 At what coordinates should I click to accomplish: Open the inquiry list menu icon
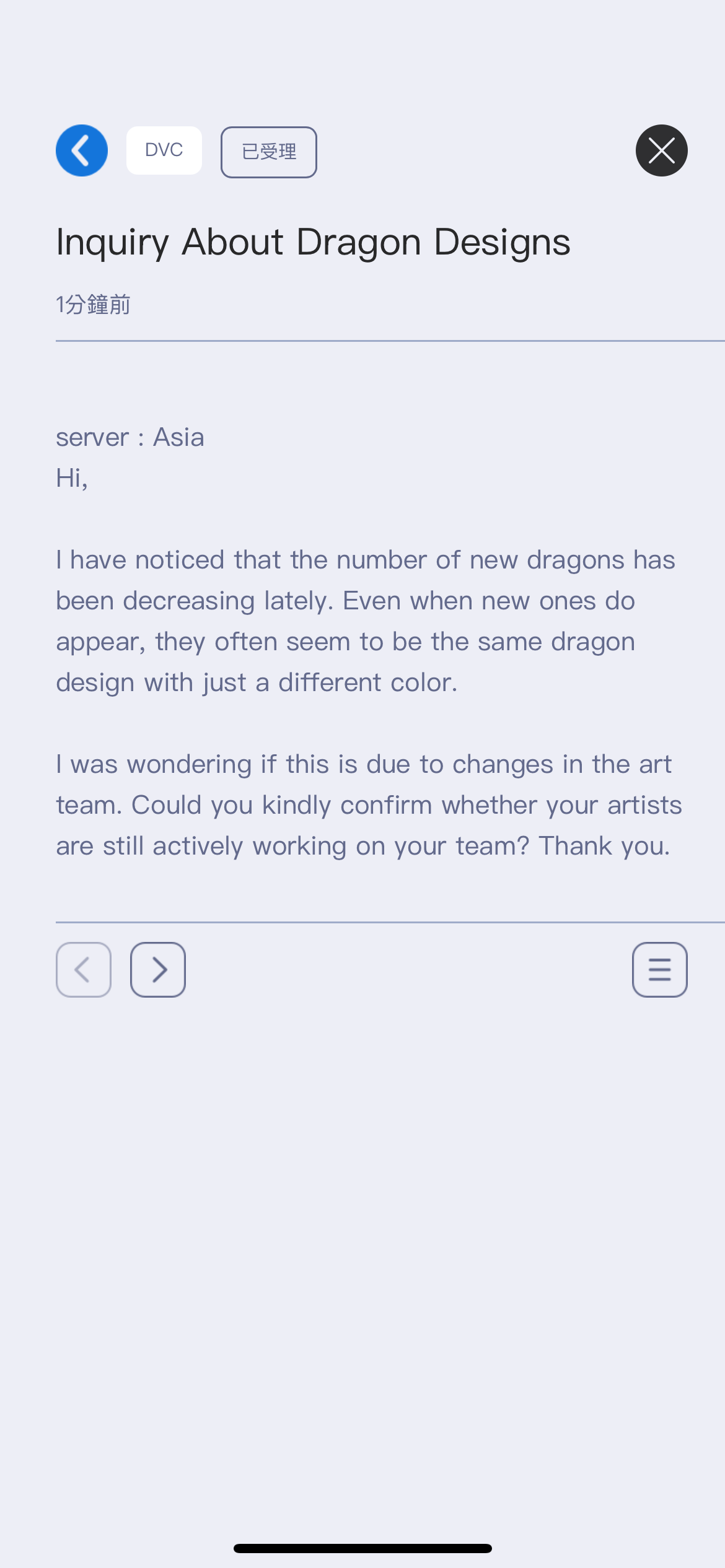[660, 970]
